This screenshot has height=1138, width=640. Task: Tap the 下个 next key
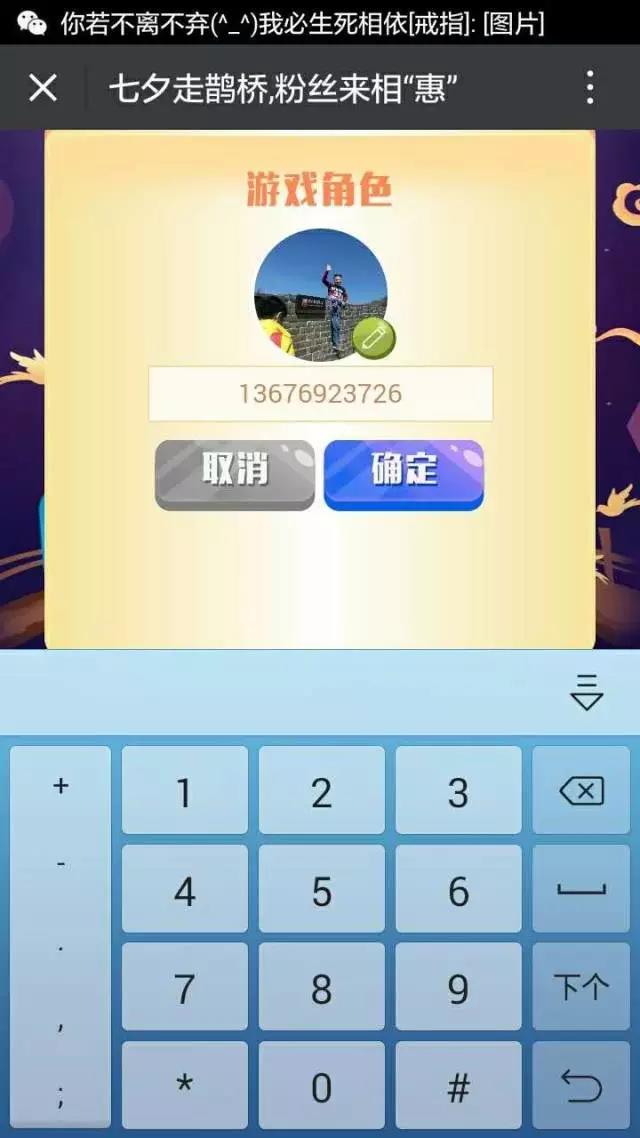(581, 988)
